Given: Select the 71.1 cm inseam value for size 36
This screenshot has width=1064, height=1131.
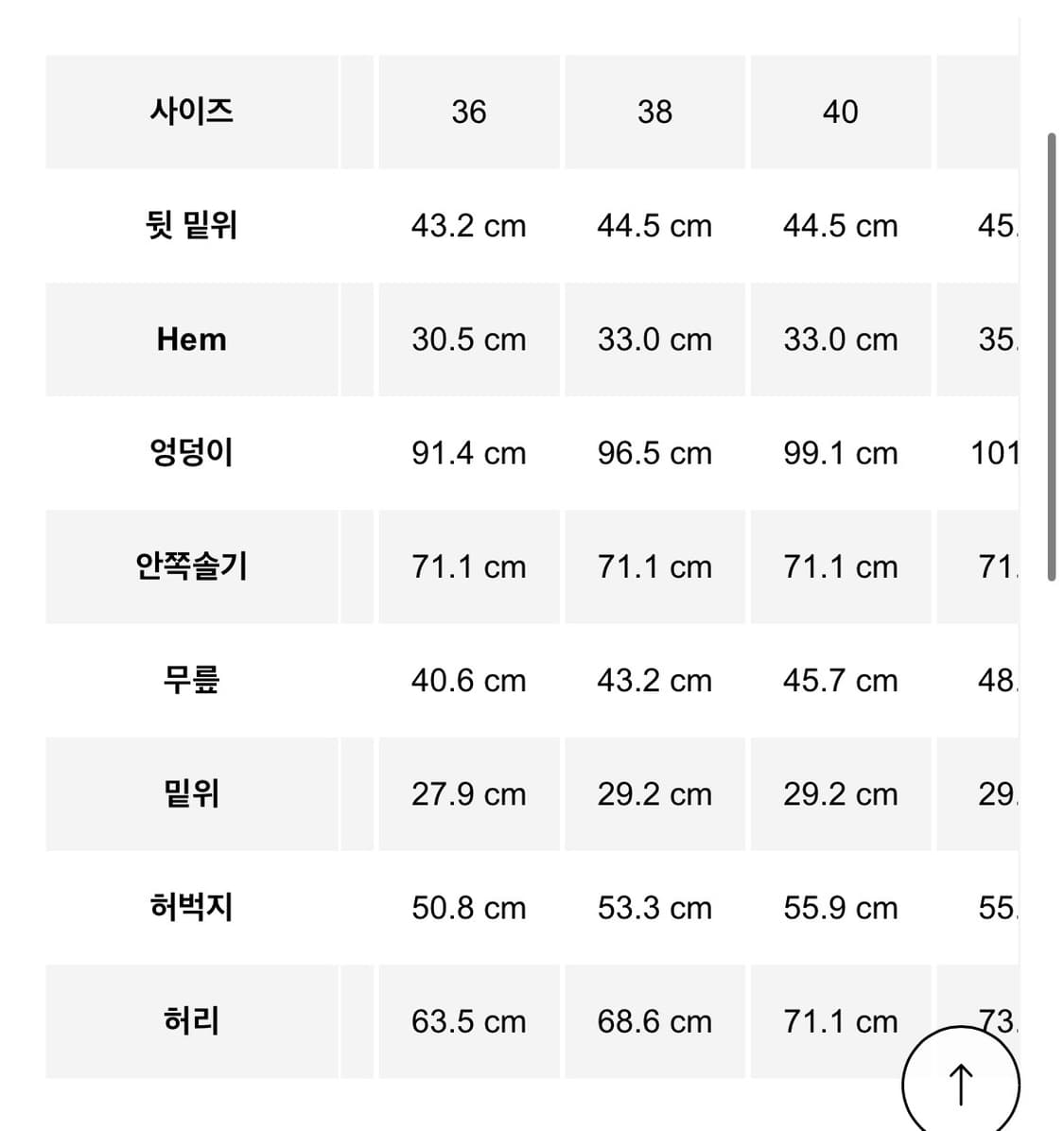Looking at the screenshot, I should coord(469,566).
